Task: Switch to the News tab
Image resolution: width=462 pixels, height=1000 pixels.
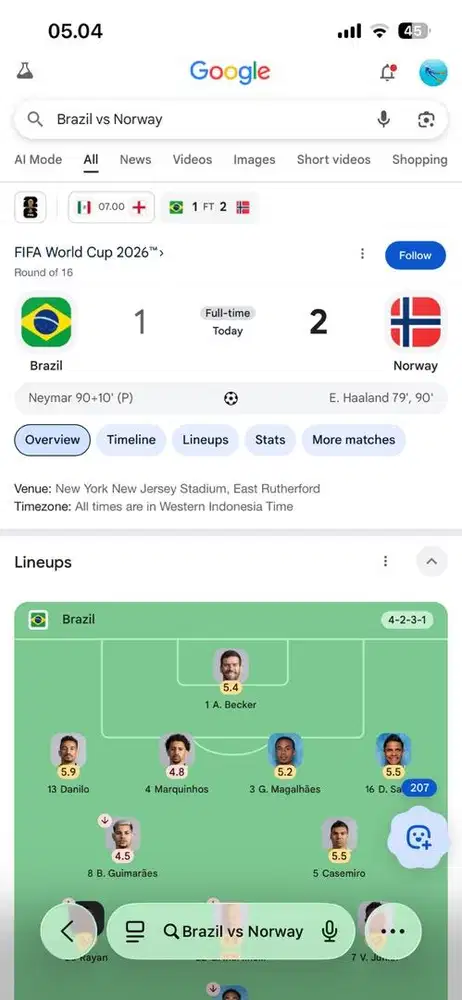Action: click(x=135, y=159)
